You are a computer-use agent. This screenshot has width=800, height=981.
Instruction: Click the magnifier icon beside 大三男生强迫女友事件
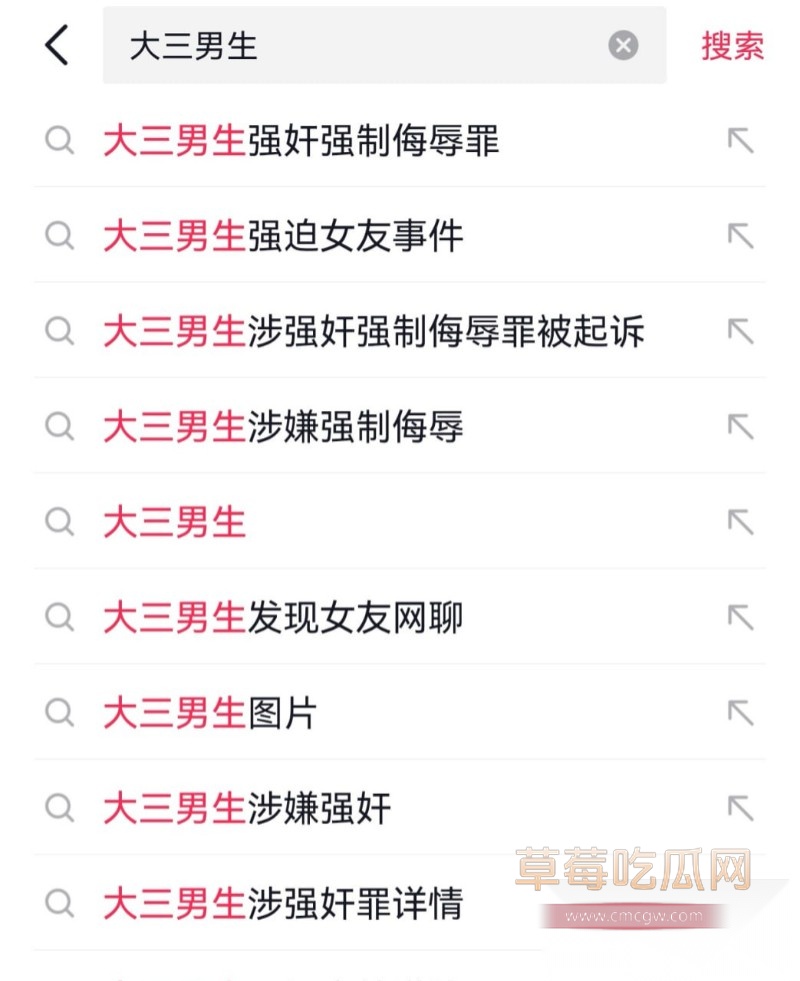click(59, 236)
